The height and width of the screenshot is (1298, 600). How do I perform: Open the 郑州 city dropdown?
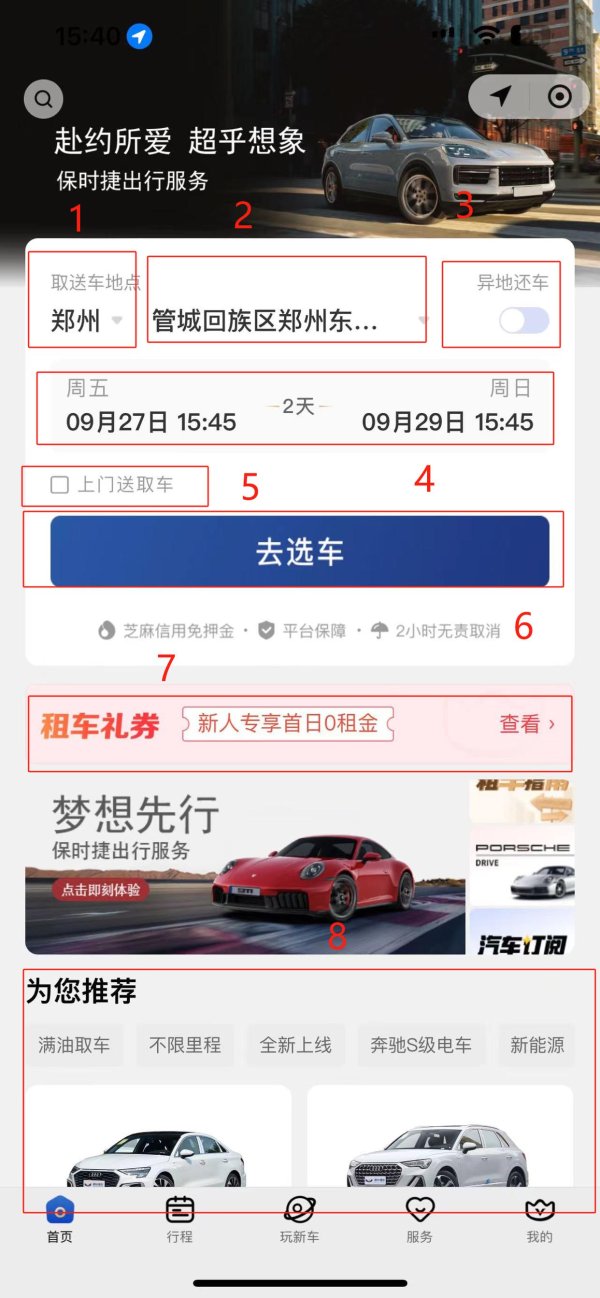point(87,321)
